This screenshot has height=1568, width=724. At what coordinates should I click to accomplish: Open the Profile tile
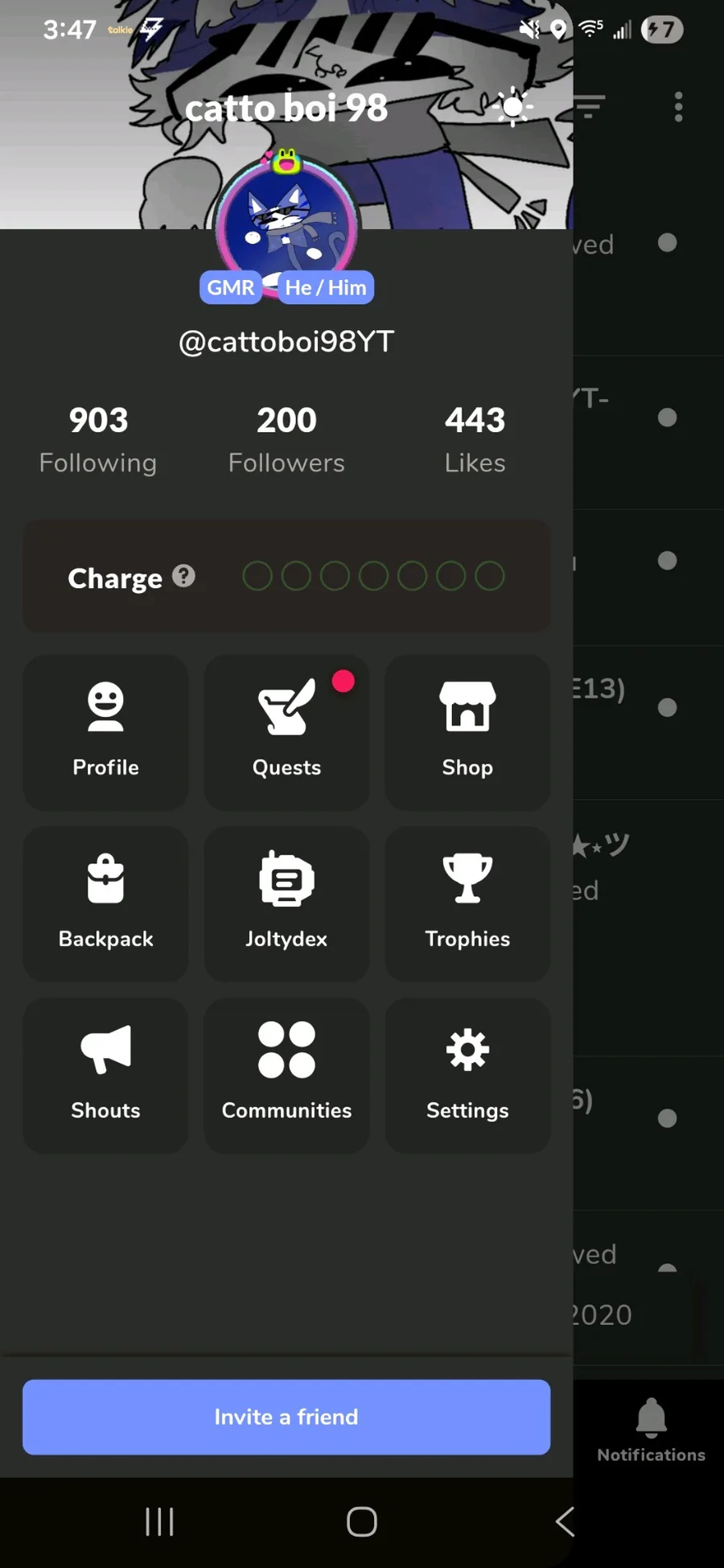click(x=105, y=731)
